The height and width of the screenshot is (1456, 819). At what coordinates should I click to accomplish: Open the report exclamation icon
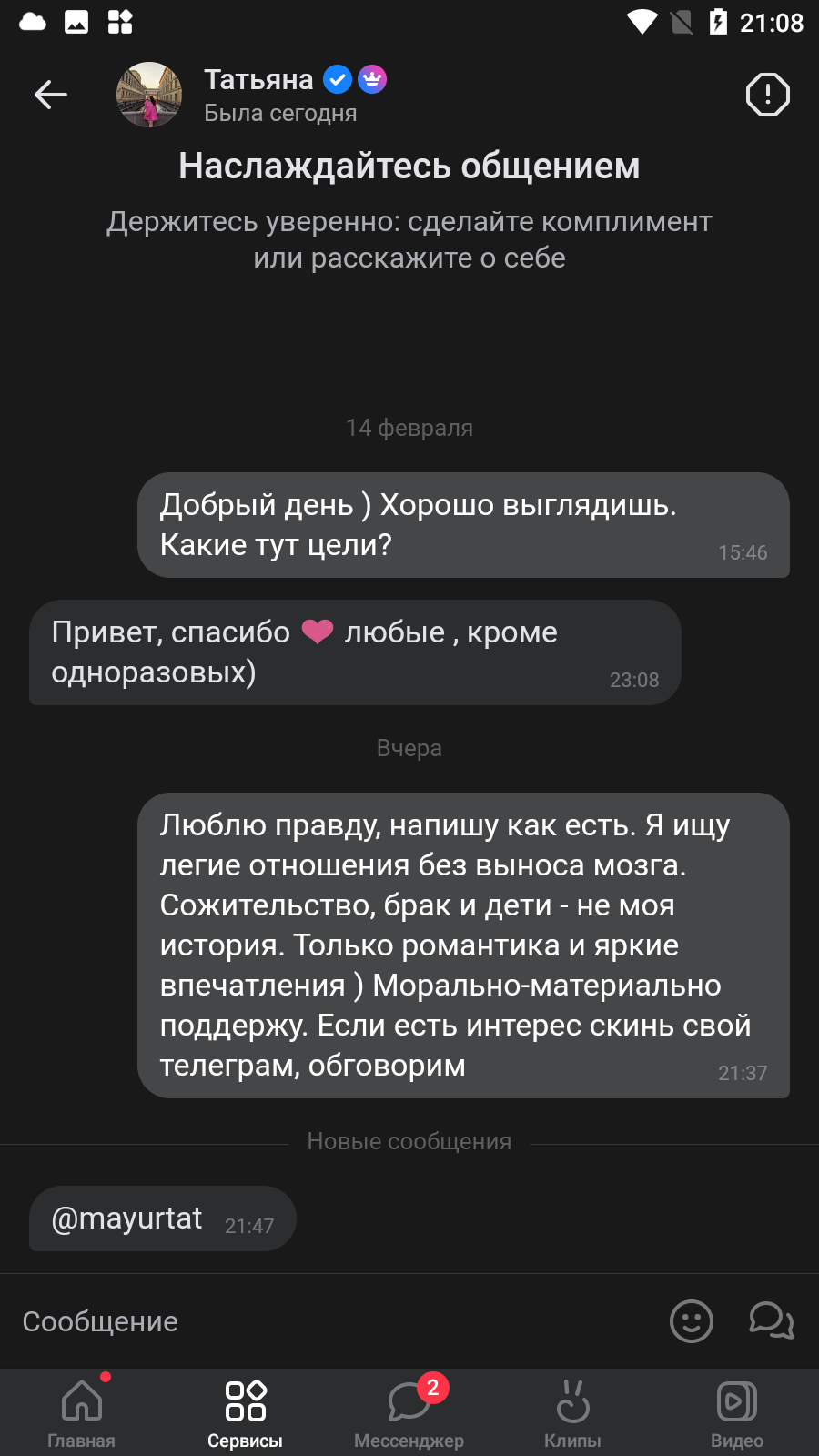[x=767, y=95]
